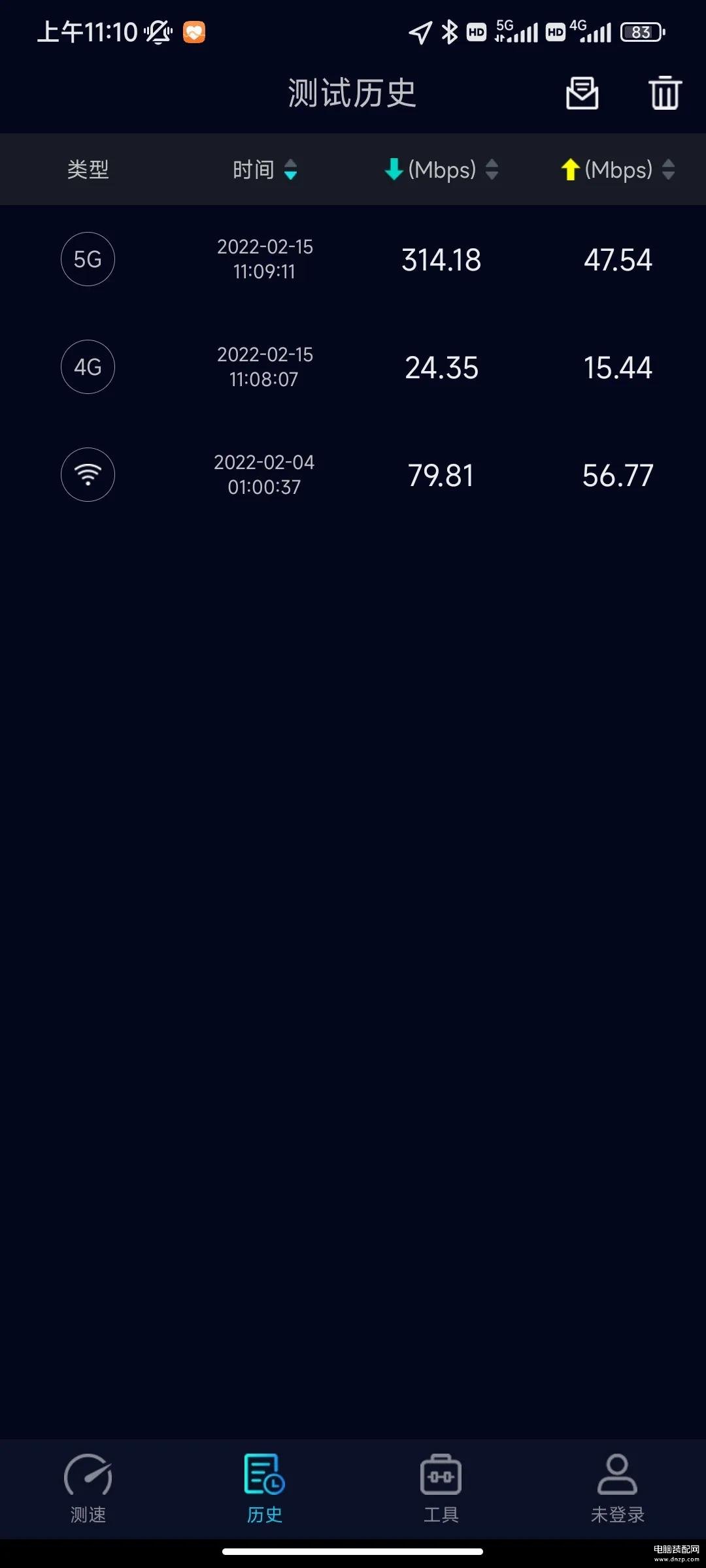Sort history by upload Mbps
Image resolution: width=706 pixels, height=1568 pixels.
point(618,170)
